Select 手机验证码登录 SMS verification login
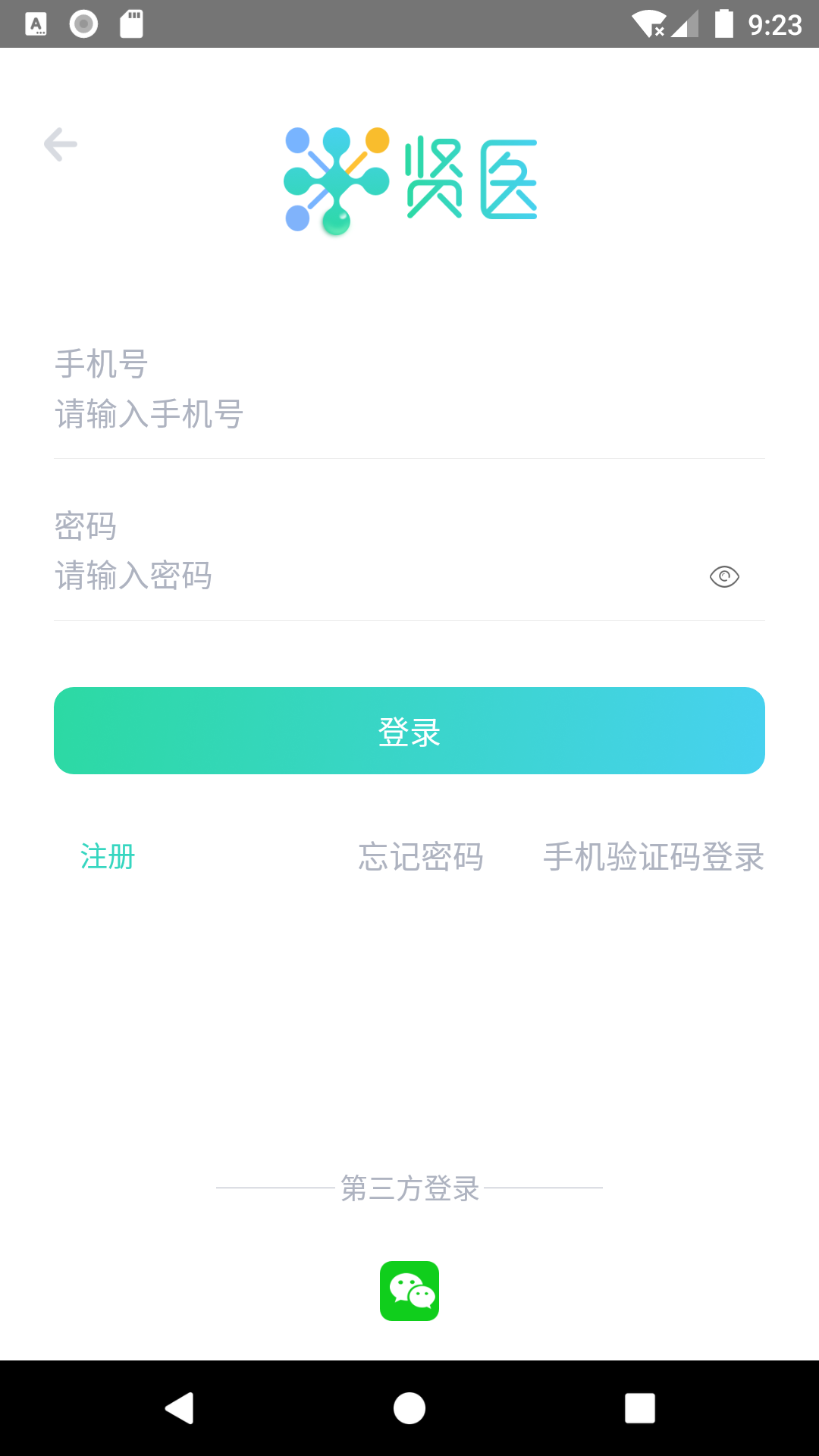The width and height of the screenshot is (819, 1456). pos(653,857)
